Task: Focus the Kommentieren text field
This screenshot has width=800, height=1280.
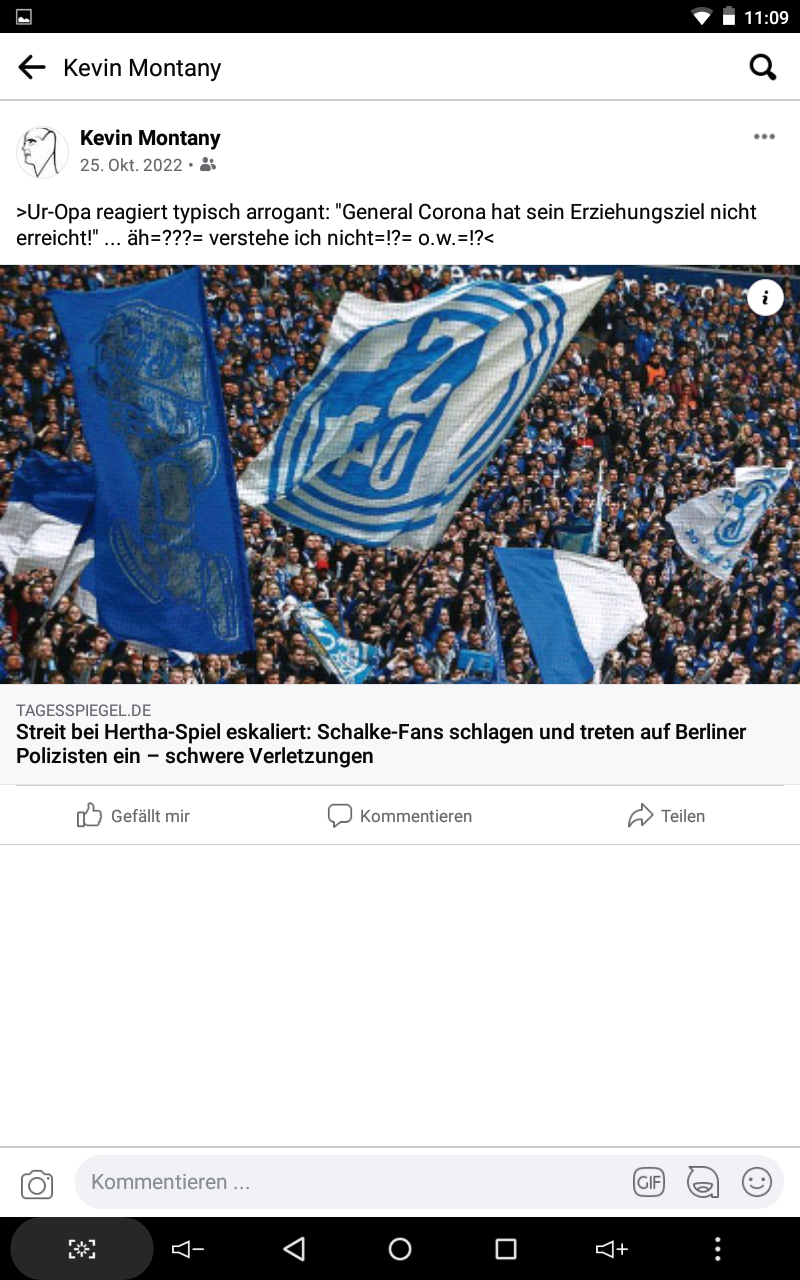Action: (x=350, y=1182)
